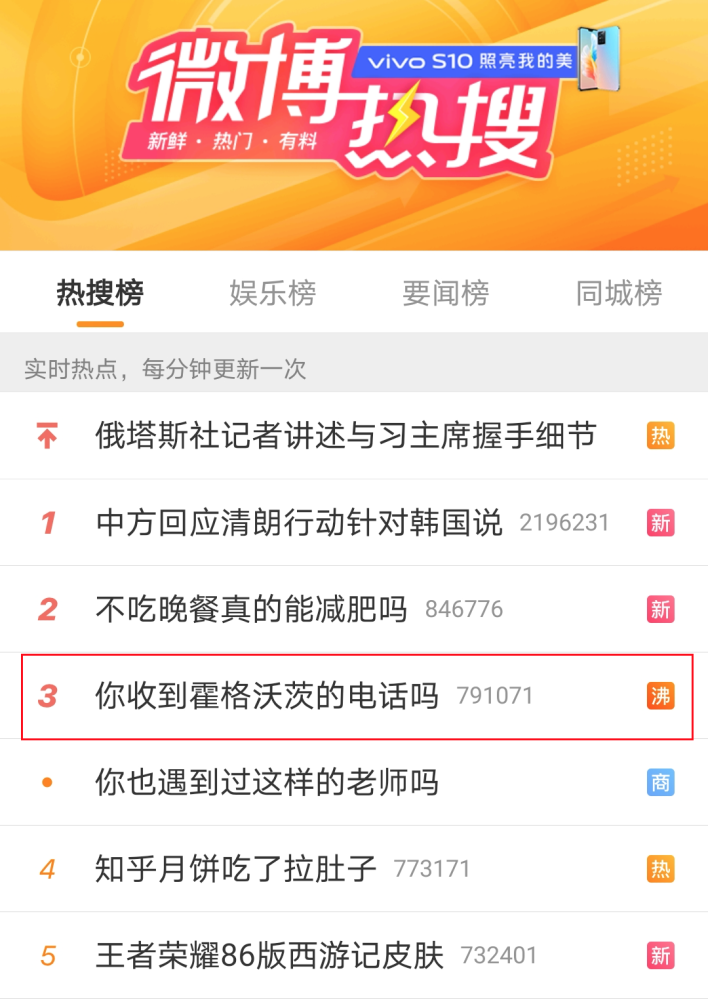View topic 知乎月饼吃了拉肚子

[236, 868]
